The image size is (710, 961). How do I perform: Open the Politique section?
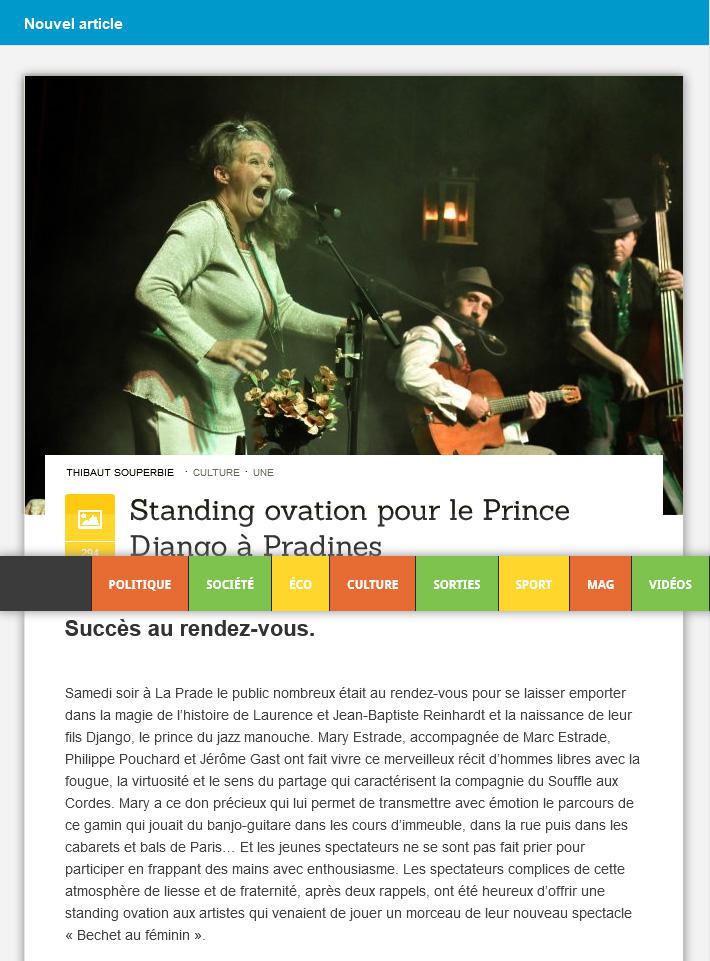(140, 584)
